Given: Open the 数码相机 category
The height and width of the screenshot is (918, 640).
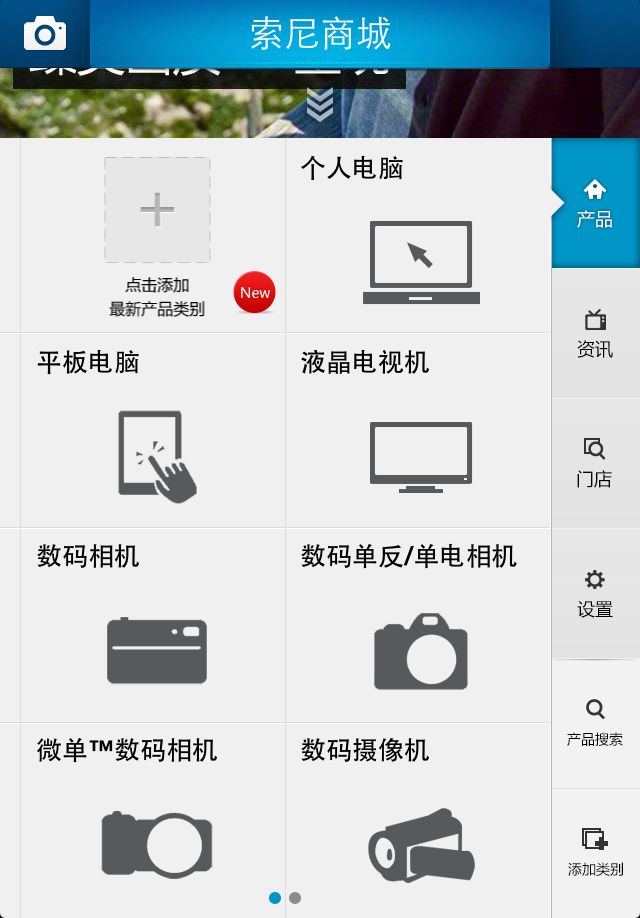Looking at the screenshot, I should click(x=153, y=625).
